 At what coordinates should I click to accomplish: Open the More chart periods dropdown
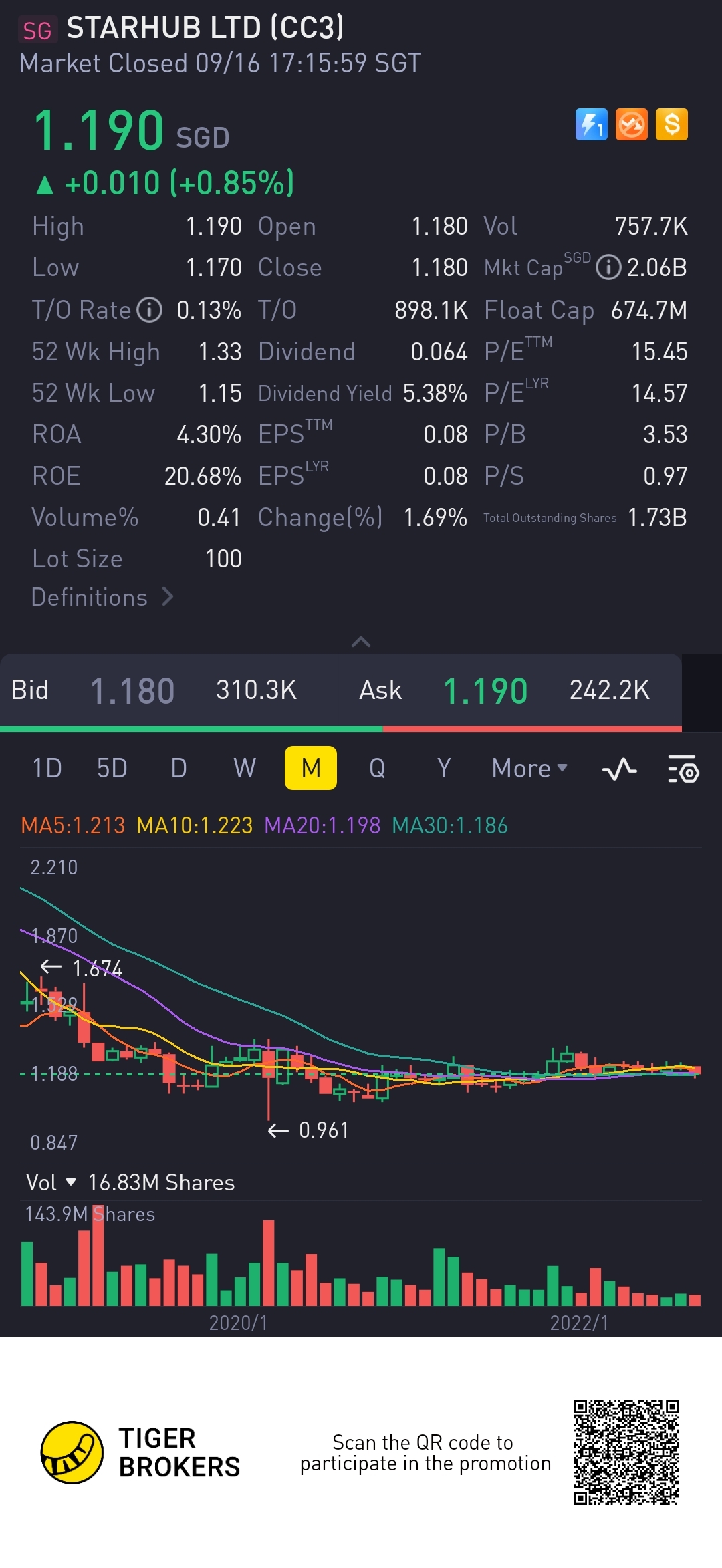click(x=529, y=769)
